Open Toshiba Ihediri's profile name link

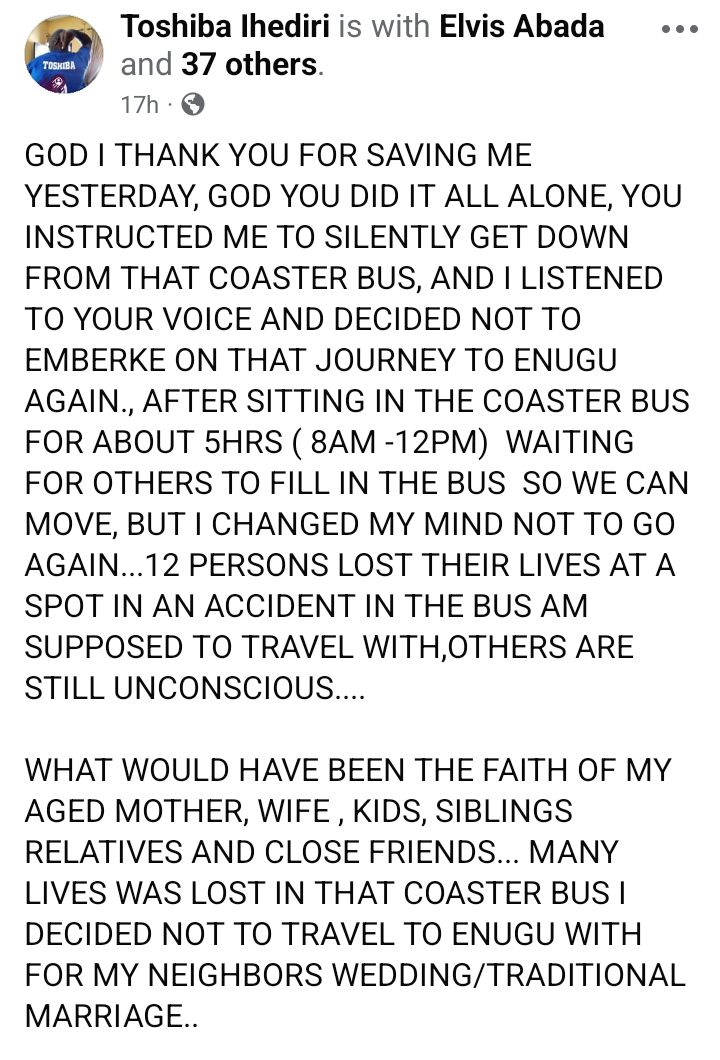(226, 27)
